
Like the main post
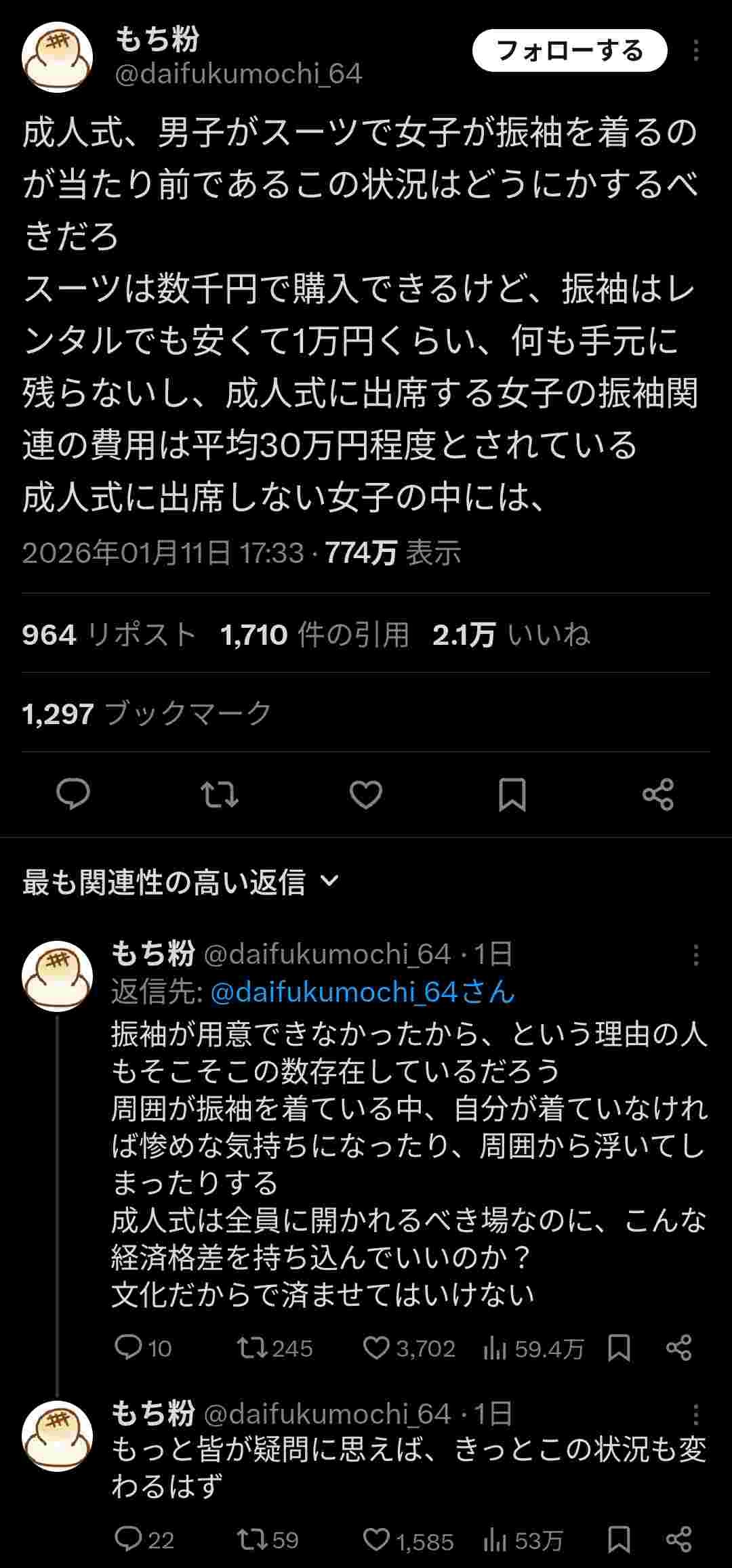pos(366,794)
